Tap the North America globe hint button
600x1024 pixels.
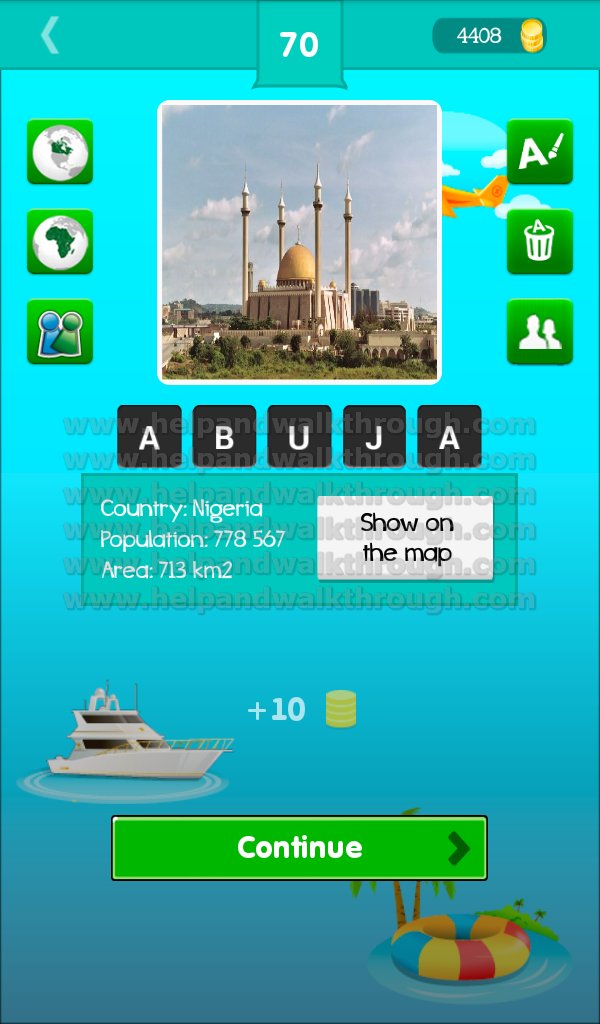click(x=60, y=152)
